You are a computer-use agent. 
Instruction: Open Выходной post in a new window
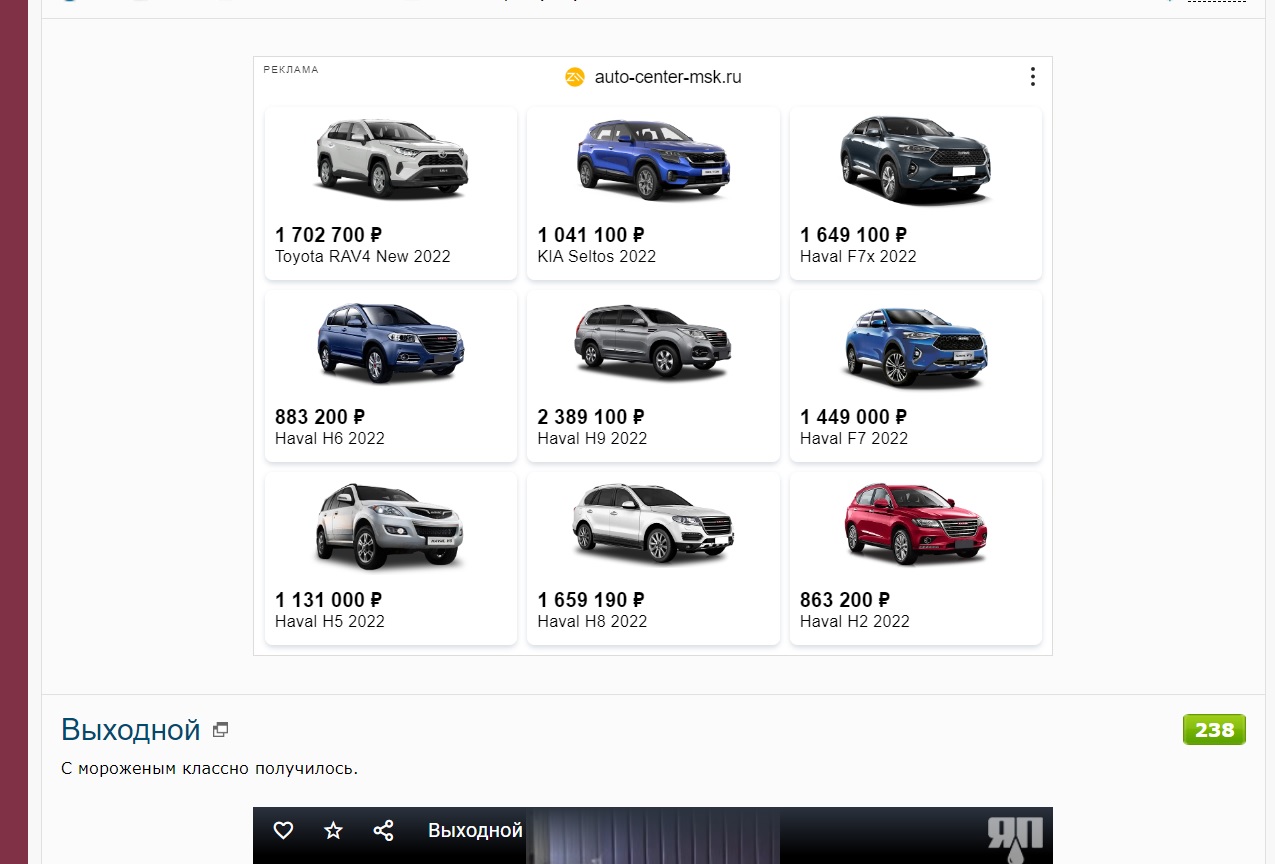pos(221,730)
